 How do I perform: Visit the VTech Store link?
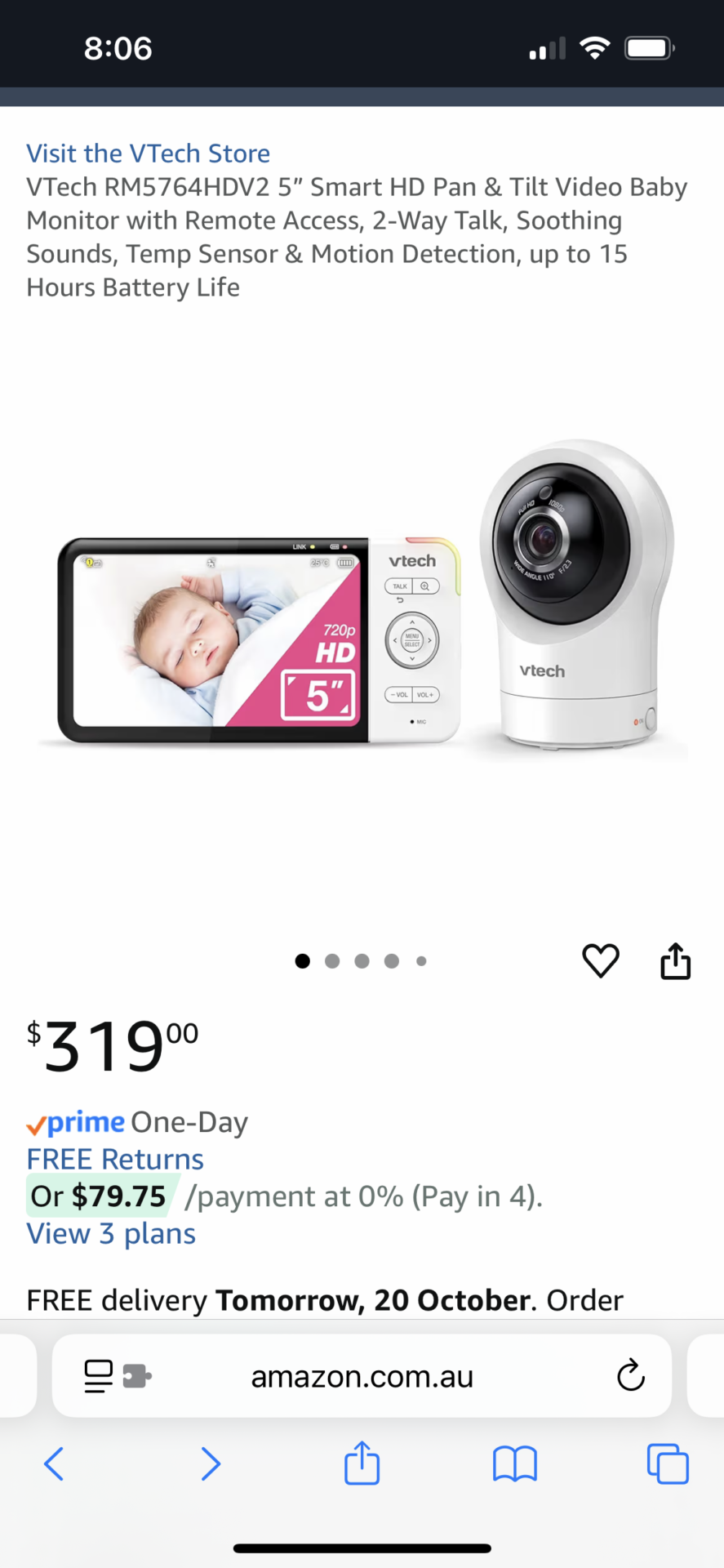click(x=148, y=154)
